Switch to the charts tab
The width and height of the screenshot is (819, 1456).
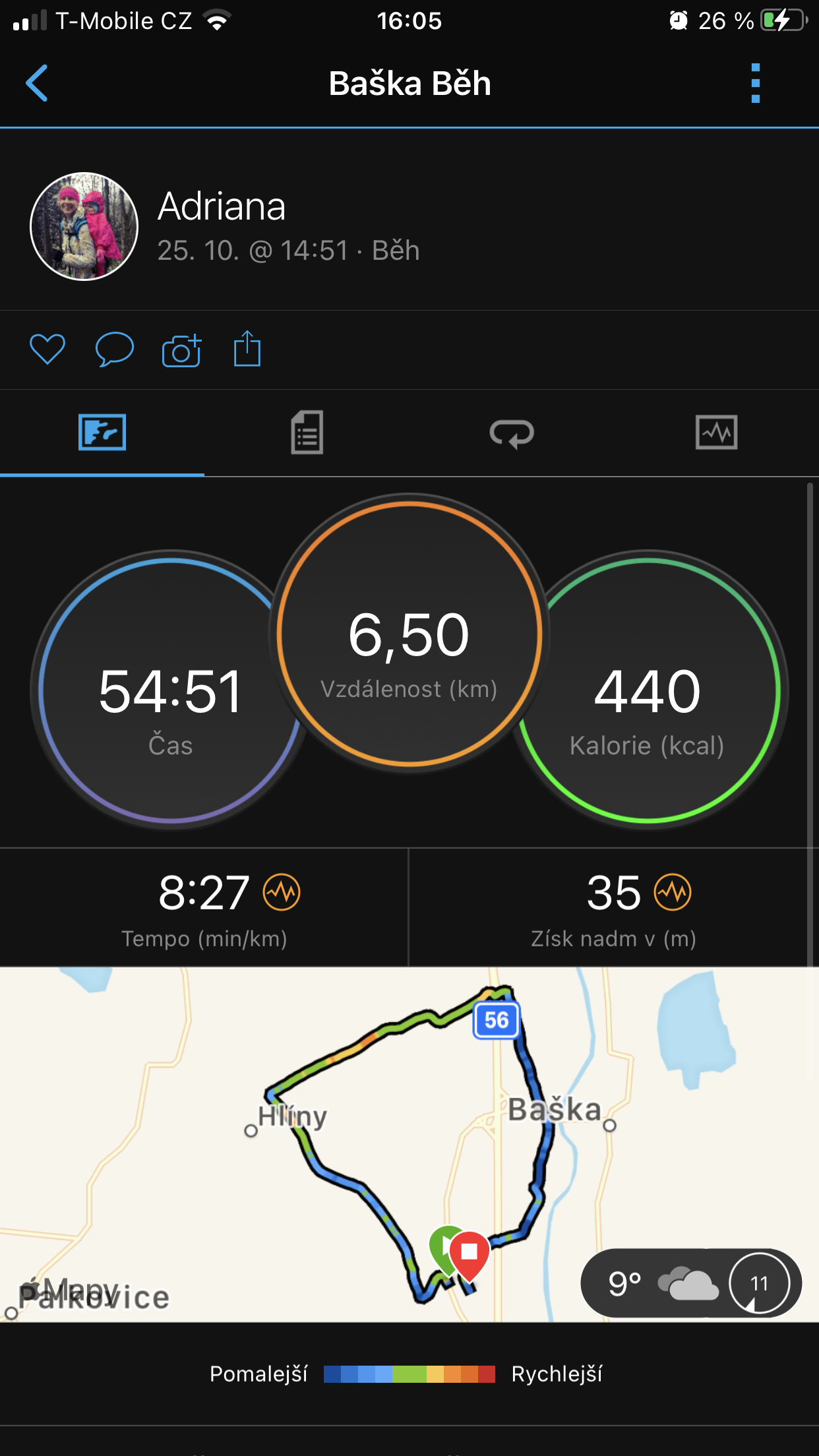717,433
